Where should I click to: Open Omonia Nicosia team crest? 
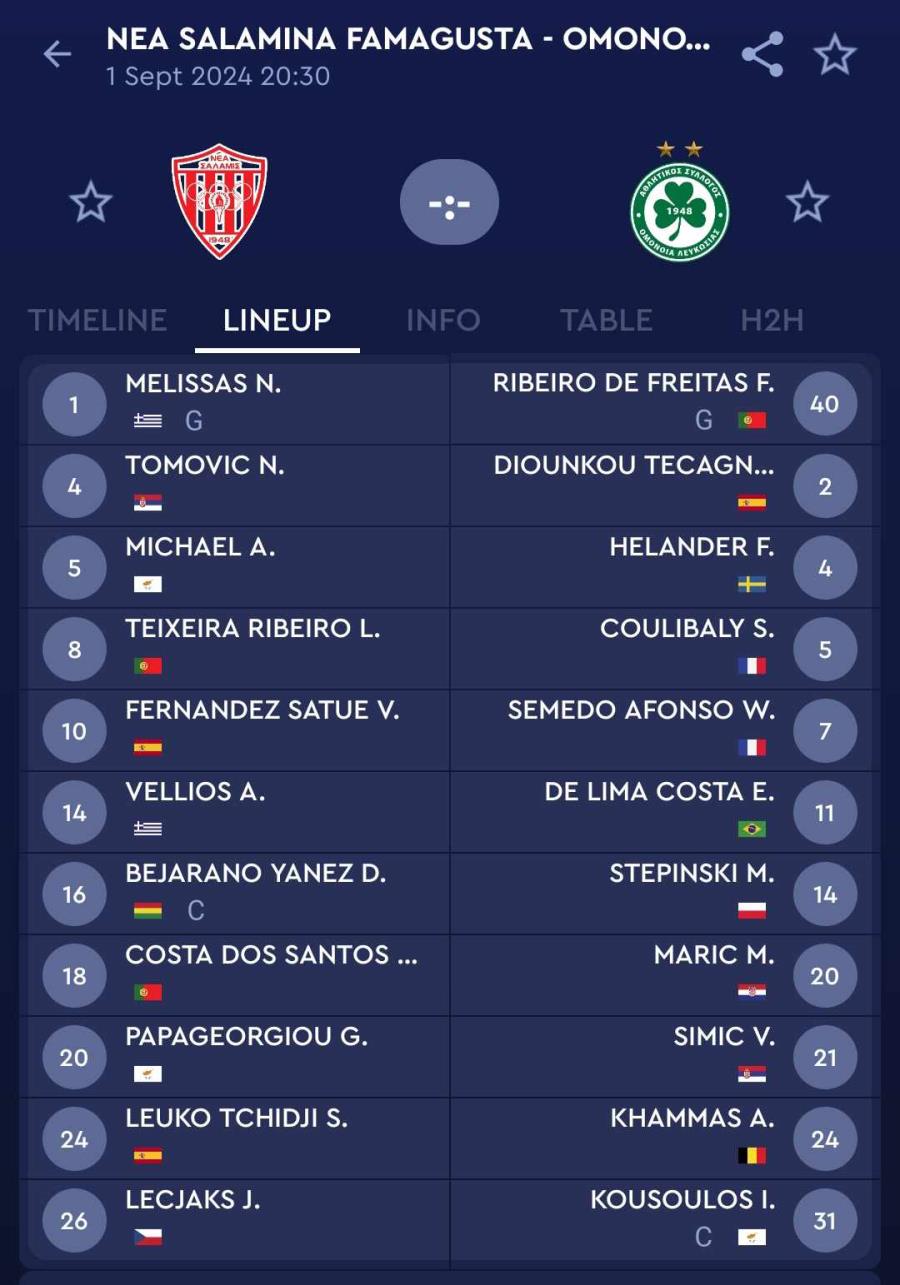(x=680, y=205)
